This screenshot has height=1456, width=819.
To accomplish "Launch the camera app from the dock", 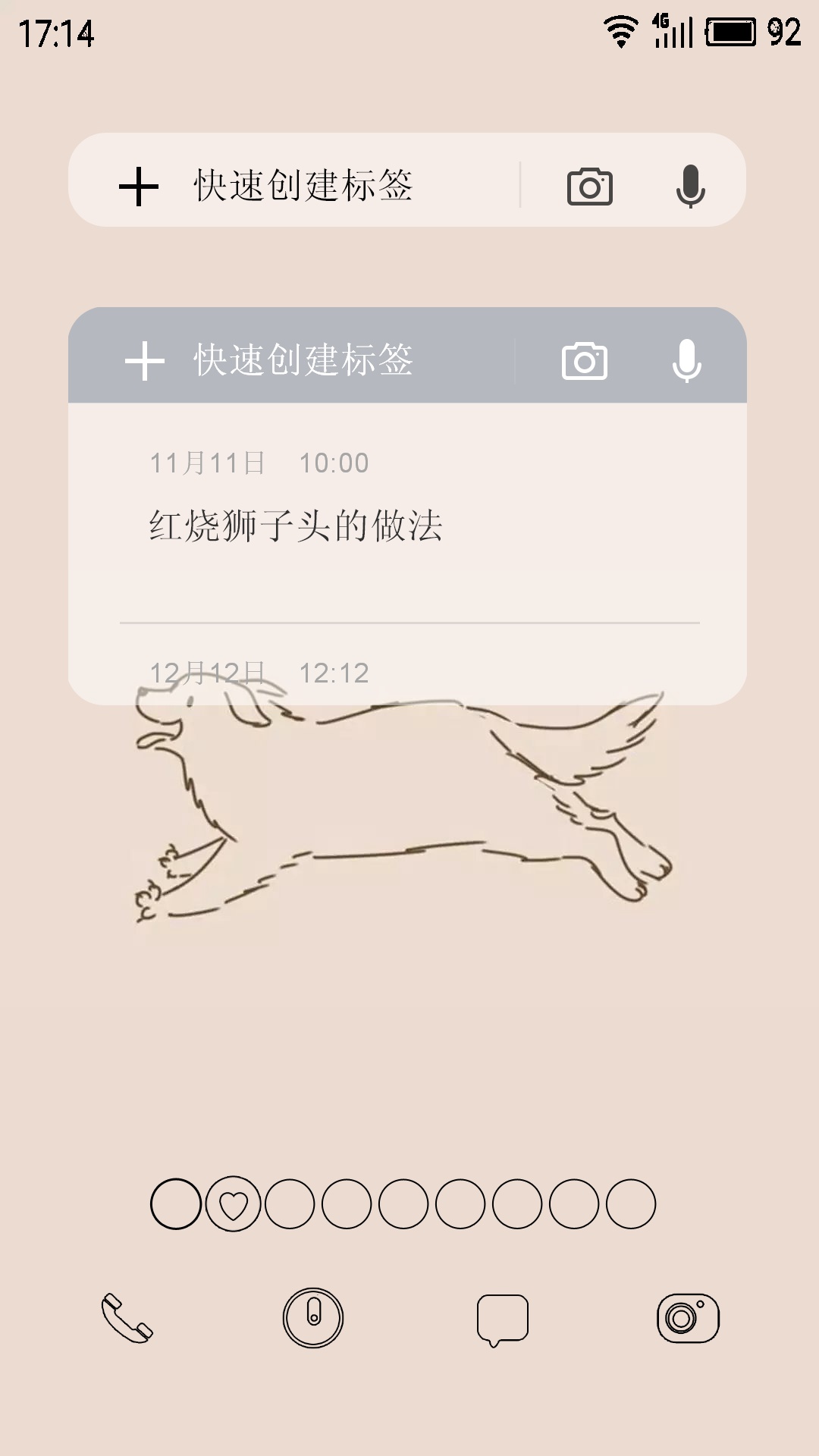I will click(x=688, y=1318).
